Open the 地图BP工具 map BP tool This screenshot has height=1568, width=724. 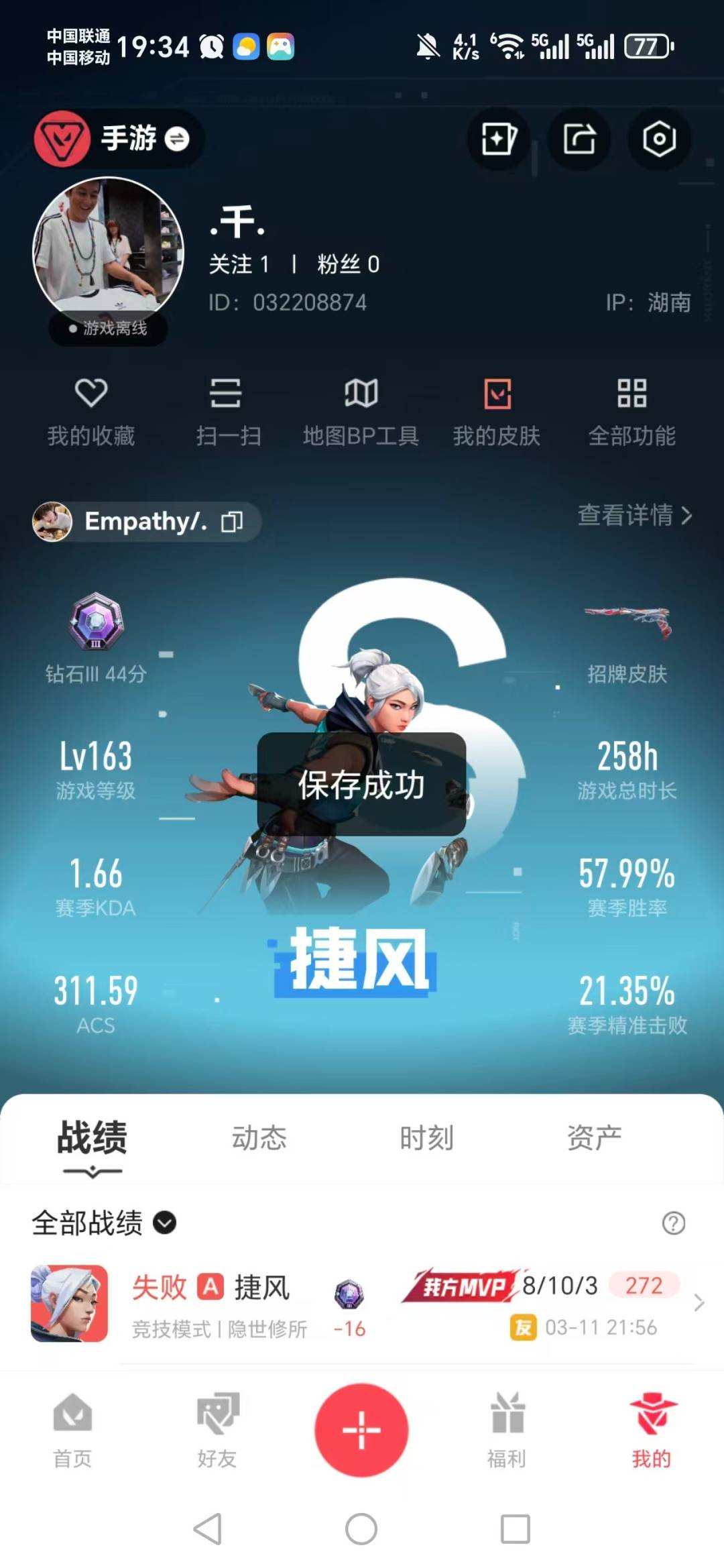click(x=361, y=411)
